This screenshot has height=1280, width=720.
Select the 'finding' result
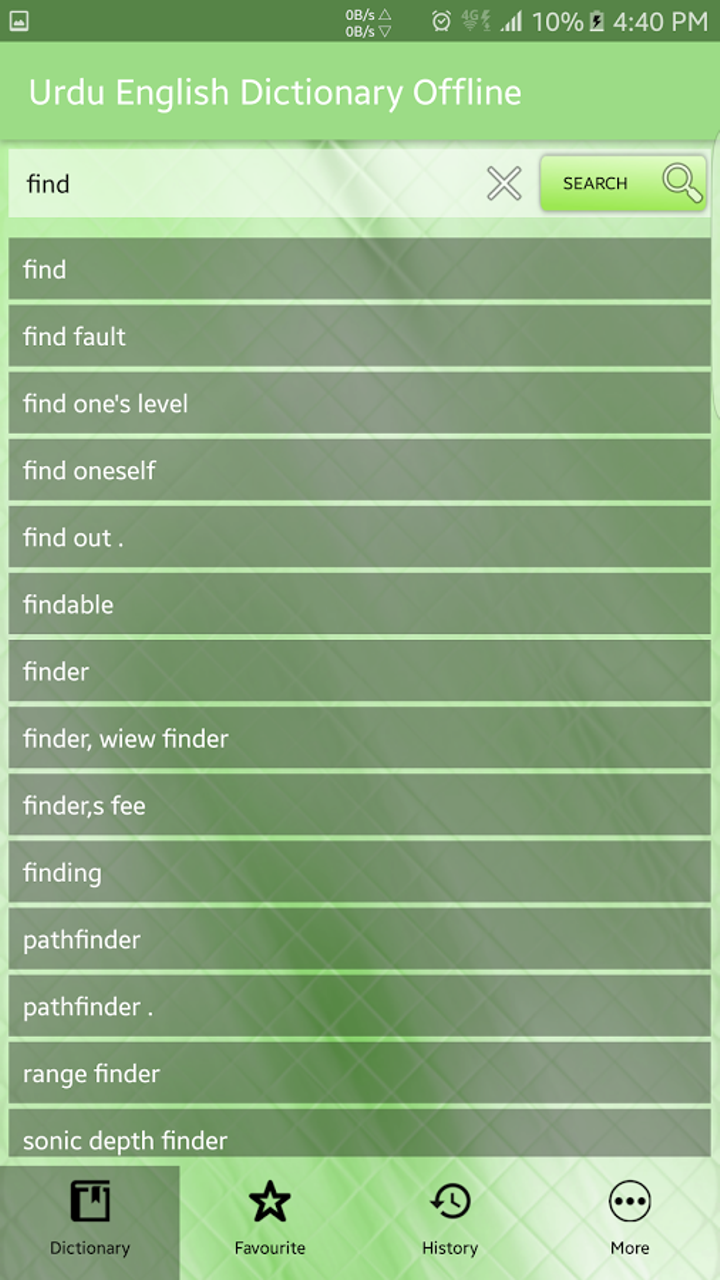360,872
